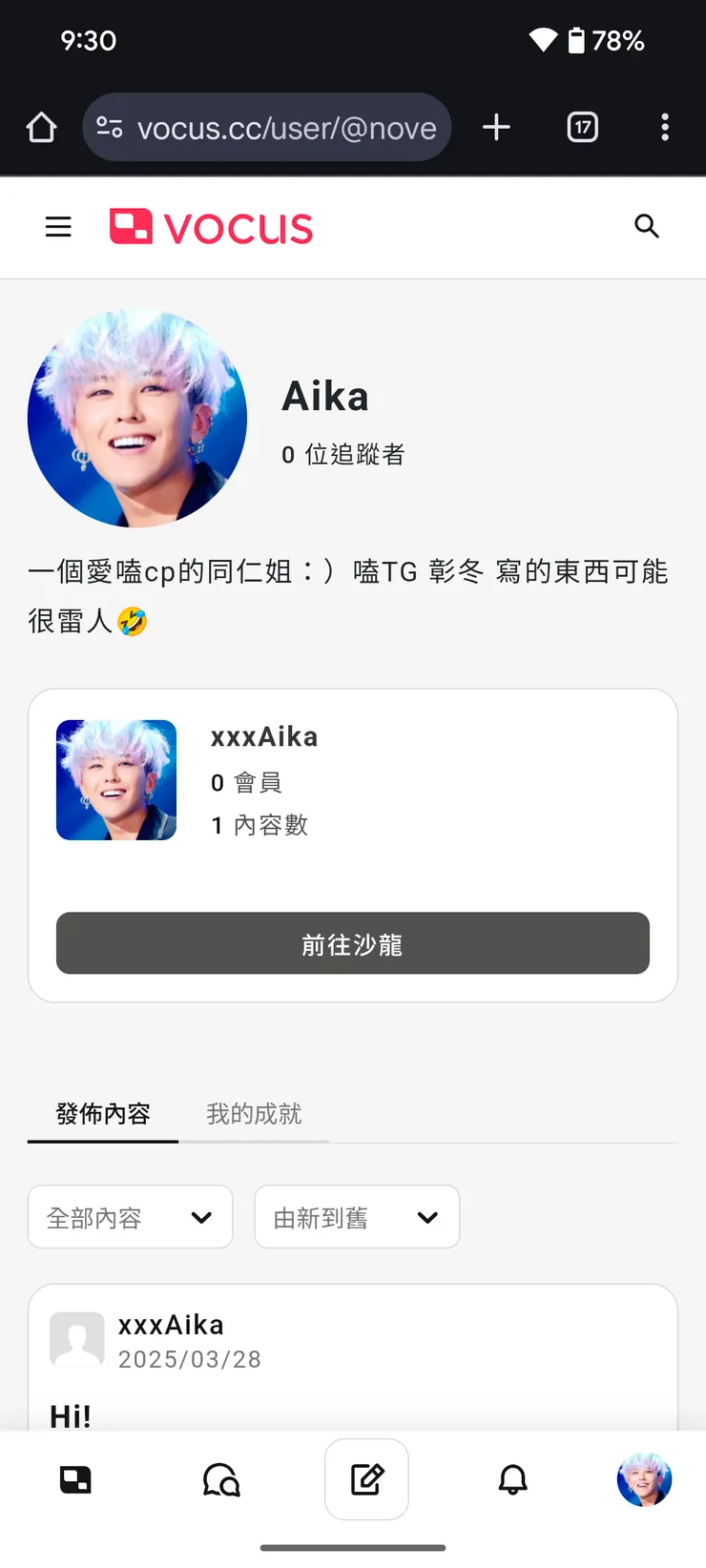Open the browser overflow menu
Screen dimensions: 706x1568
[x=665, y=127]
